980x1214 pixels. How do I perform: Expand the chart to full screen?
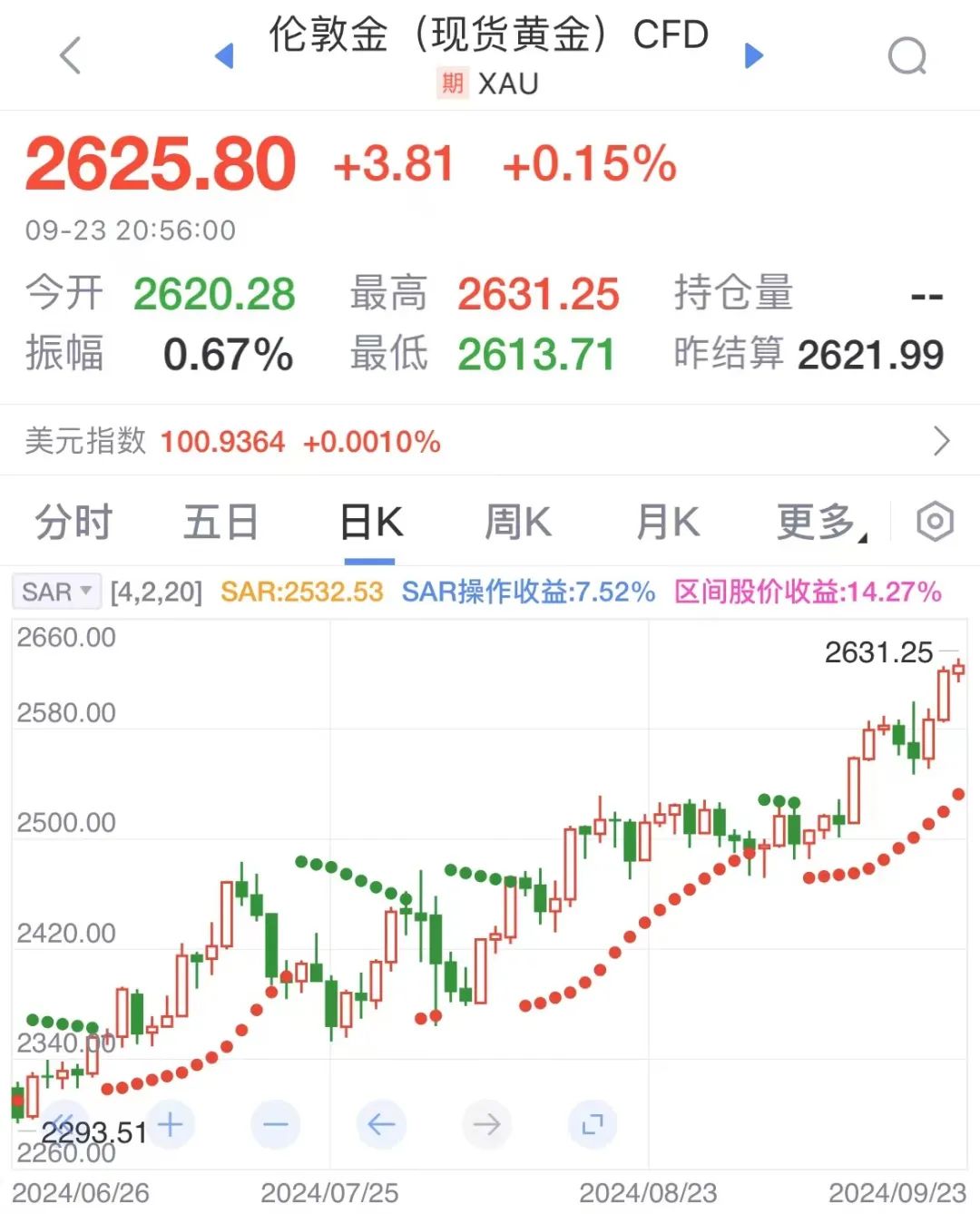tap(593, 1125)
